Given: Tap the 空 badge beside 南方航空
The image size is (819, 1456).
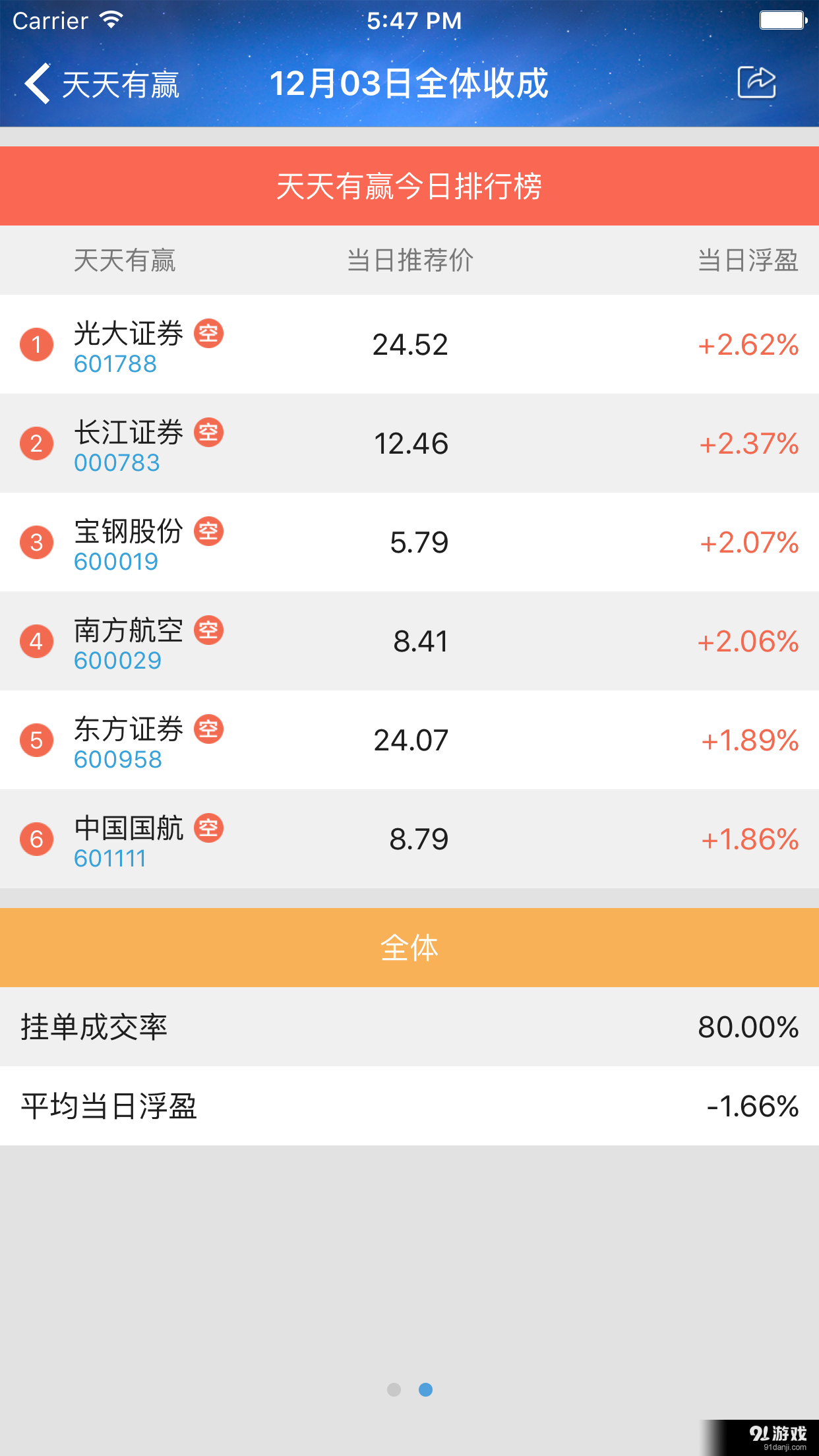Looking at the screenshot, I should [x=209, y=631].
